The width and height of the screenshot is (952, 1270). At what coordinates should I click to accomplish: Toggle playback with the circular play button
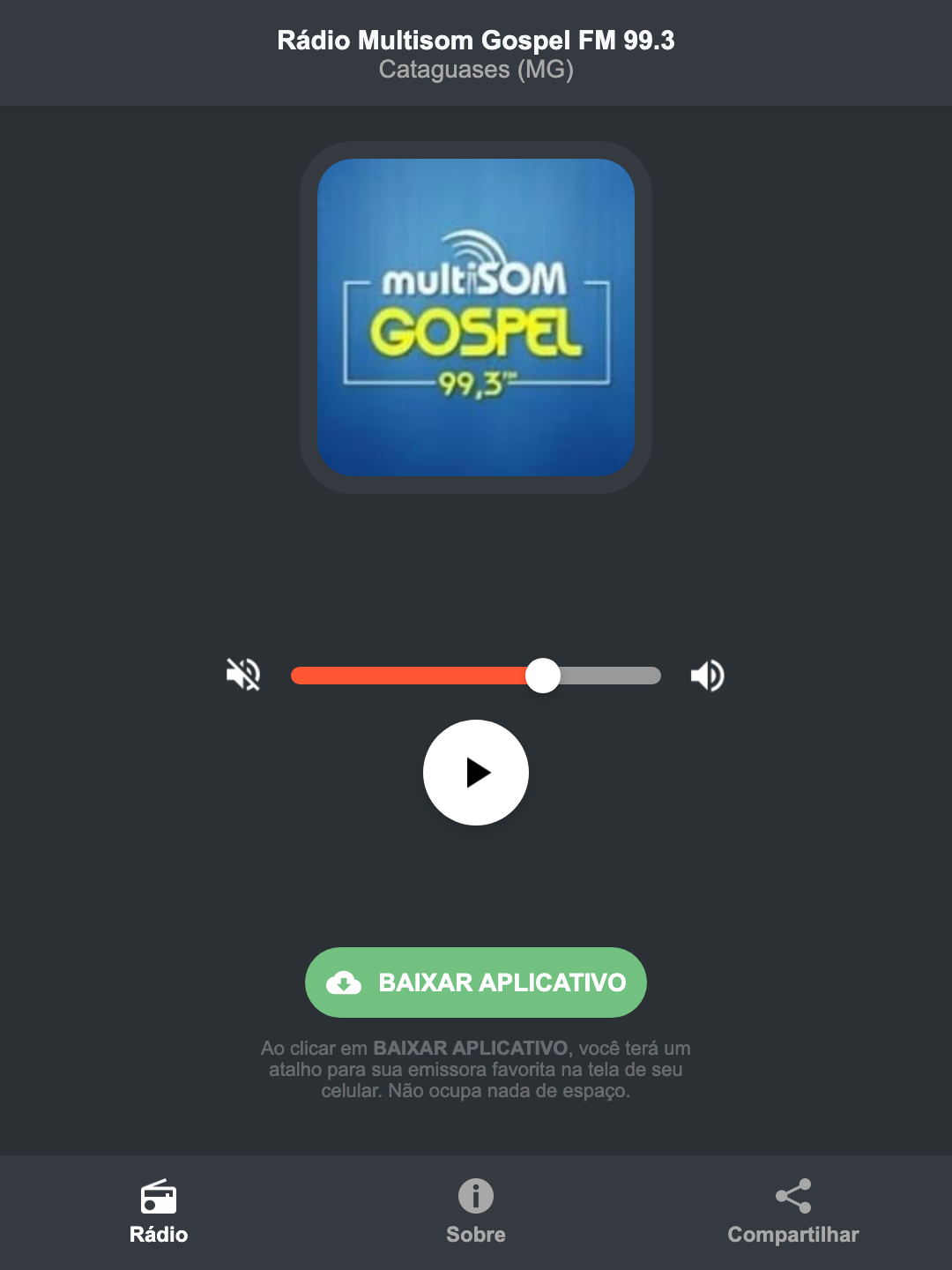(476, 773)
